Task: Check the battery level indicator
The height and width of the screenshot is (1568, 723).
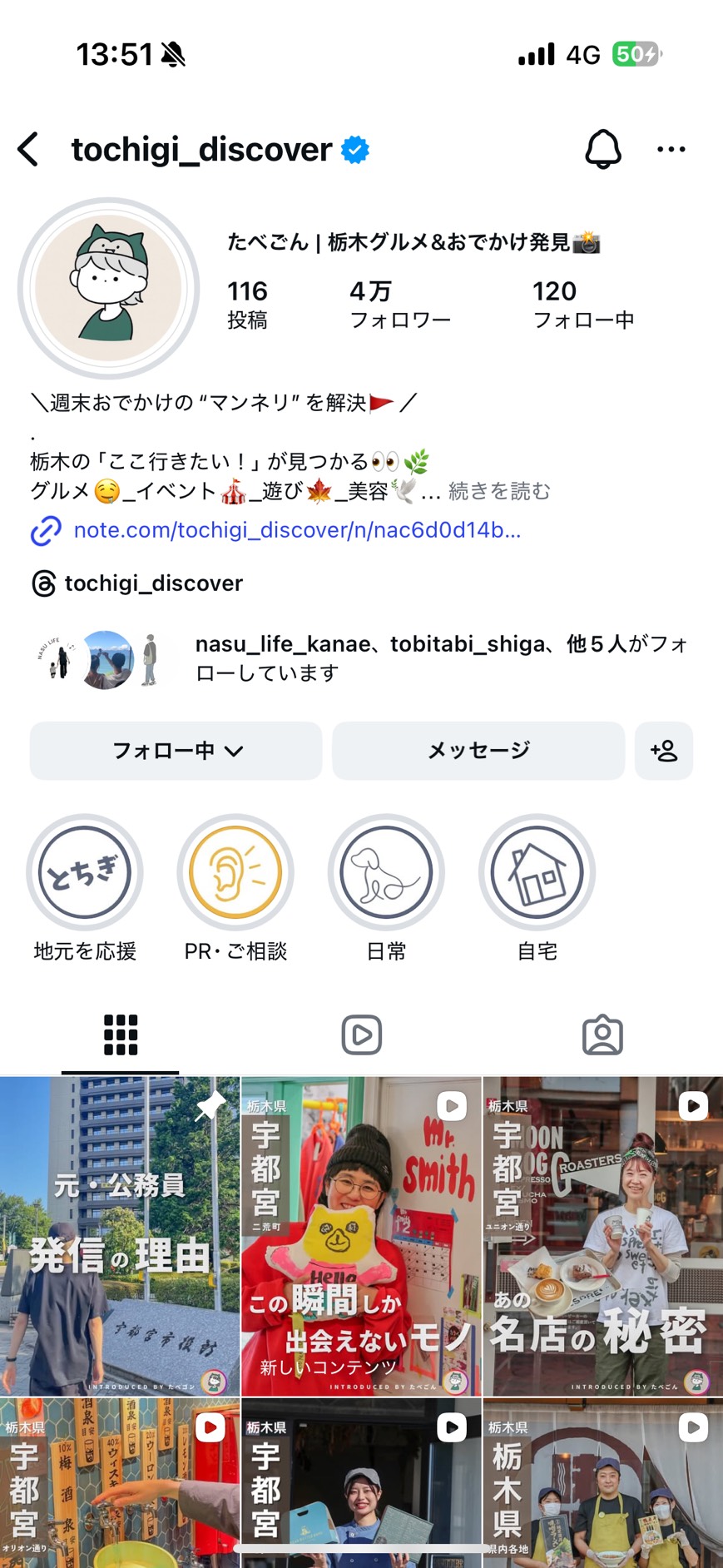Action: point(637,52)
